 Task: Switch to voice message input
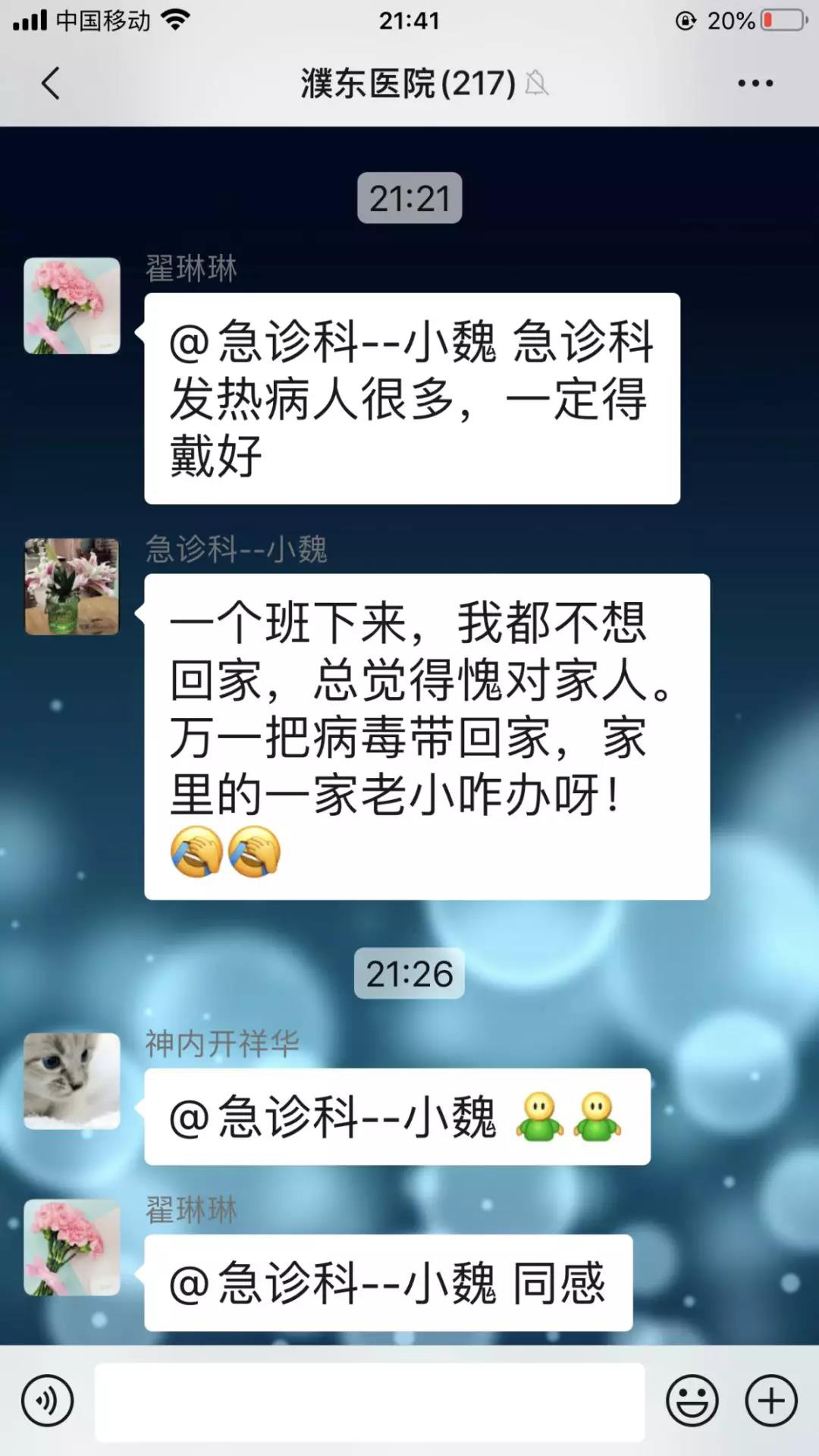tap(48, 1401)
